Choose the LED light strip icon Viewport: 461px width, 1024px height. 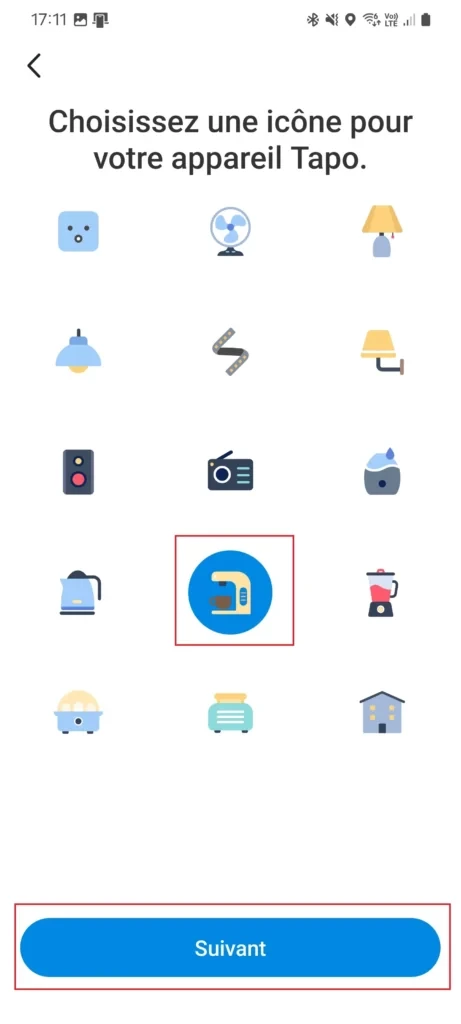(x=230, y=353)
